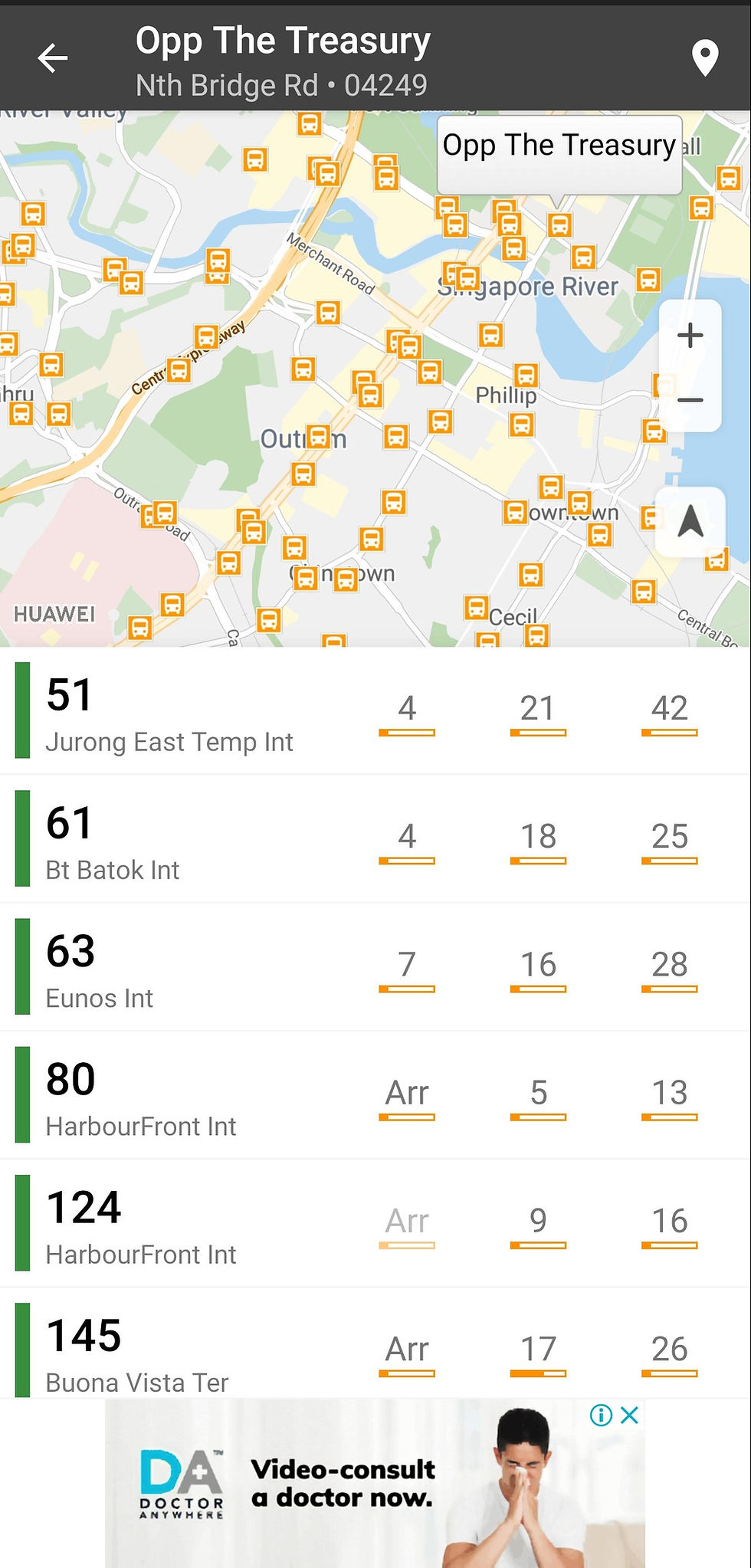
Task: Dismiss the Doctor Anywhere ad
Action: (x=629, y=1415)
